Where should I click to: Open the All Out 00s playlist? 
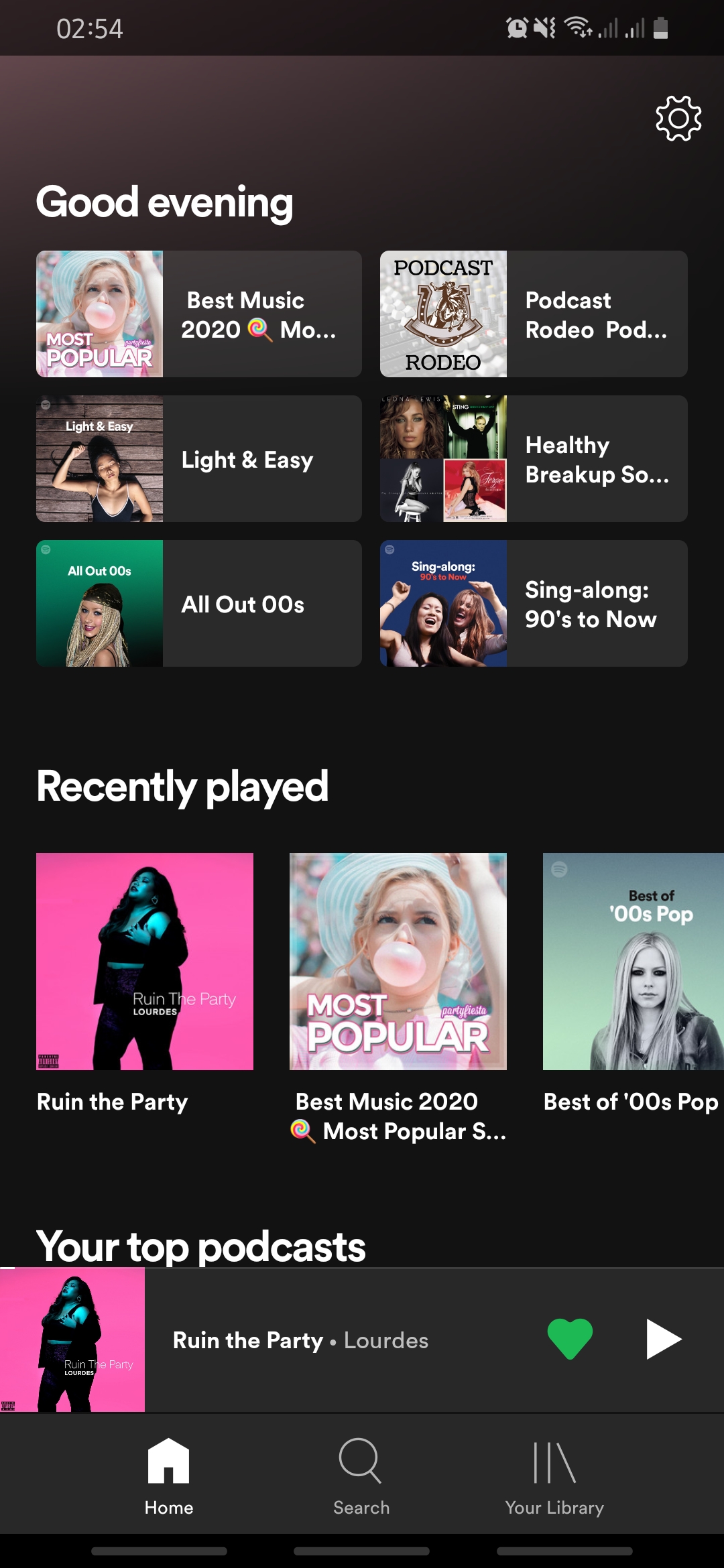click(x=199, y=604)
